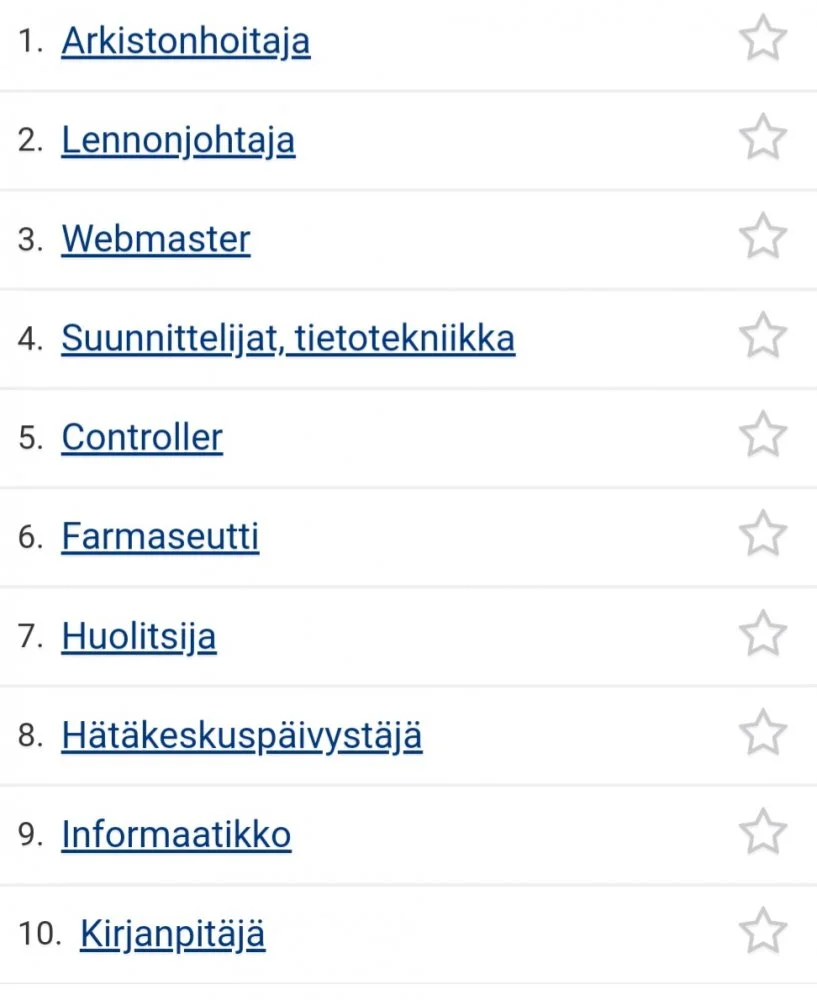Viewport: 817px width, 1000px height.
Task: Select the Webmaster link
Action: pyautogui.click(x=156, y=239)
